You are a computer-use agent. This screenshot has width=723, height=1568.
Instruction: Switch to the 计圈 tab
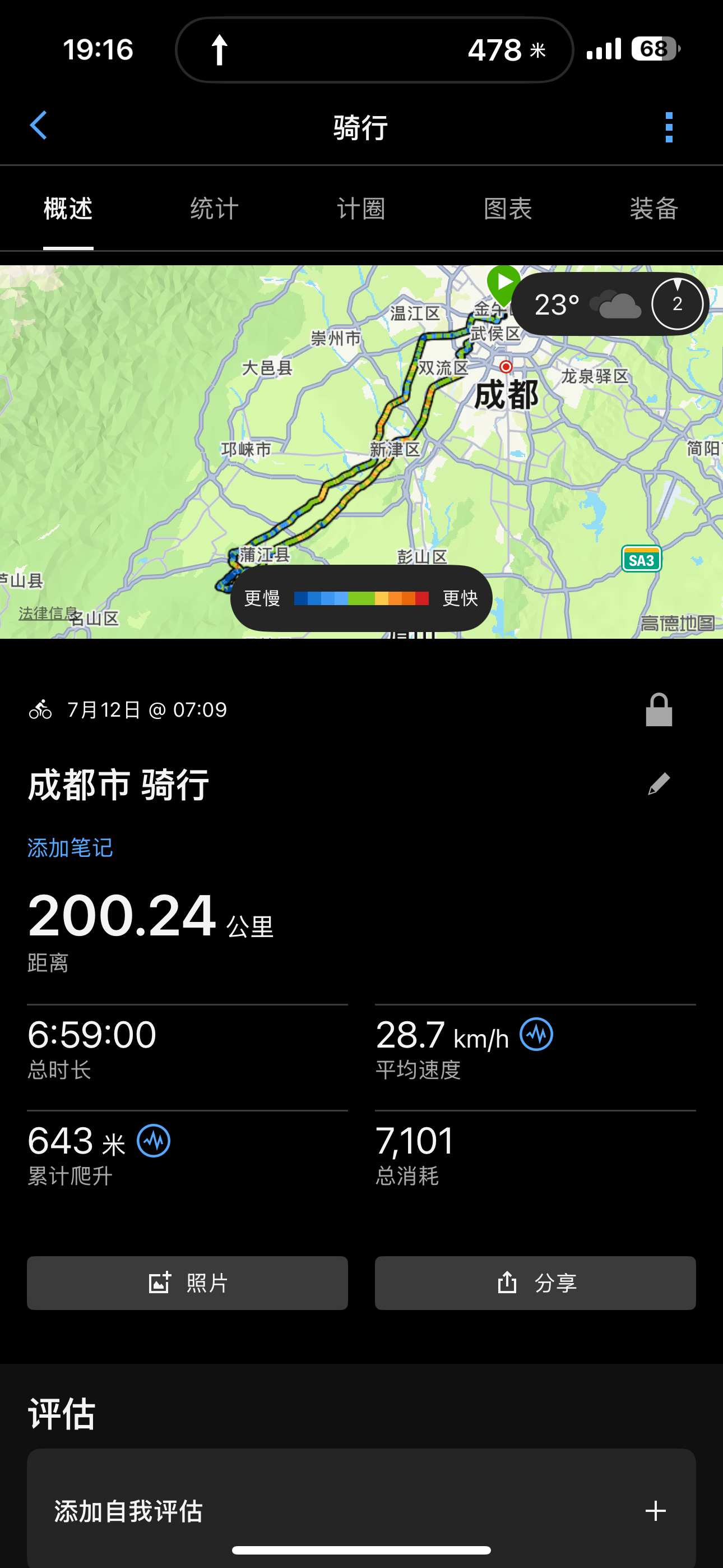coord(361,209)
